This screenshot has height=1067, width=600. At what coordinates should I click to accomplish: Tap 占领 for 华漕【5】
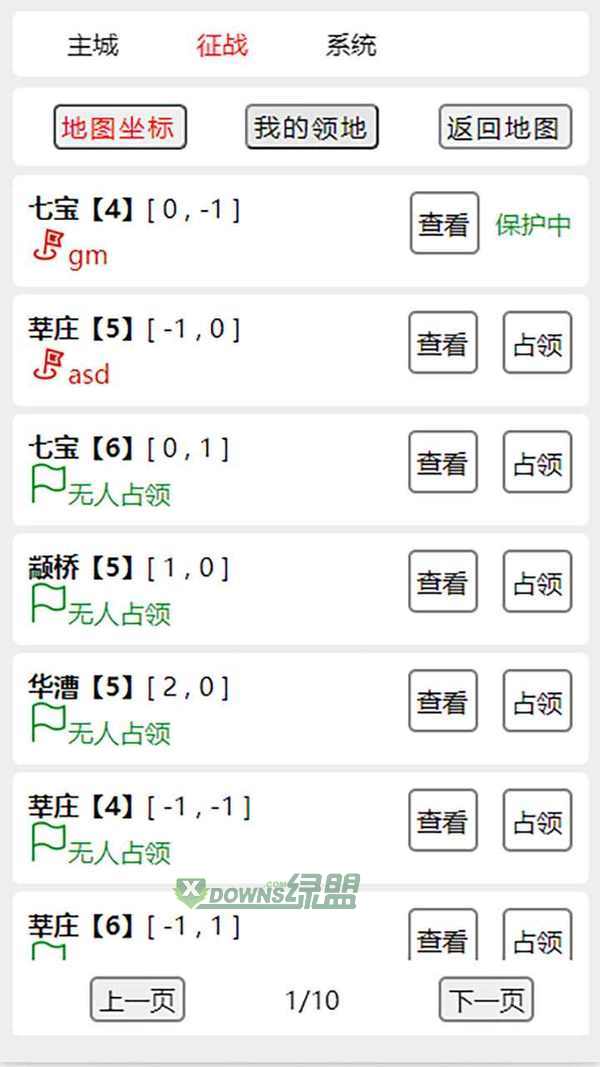pyautogui.click(x=537, y=701)
